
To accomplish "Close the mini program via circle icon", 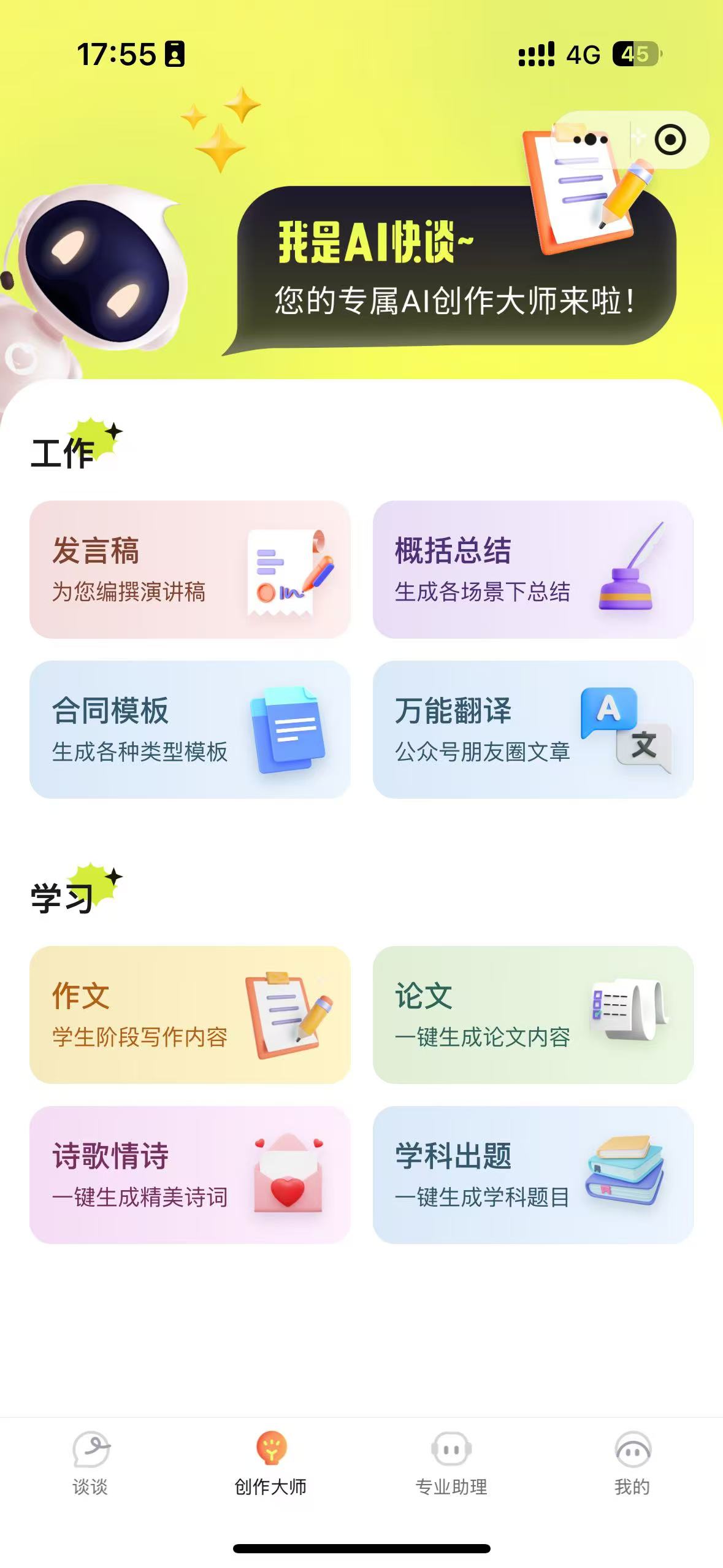I will pyautogui.click(x=670, y=140).
